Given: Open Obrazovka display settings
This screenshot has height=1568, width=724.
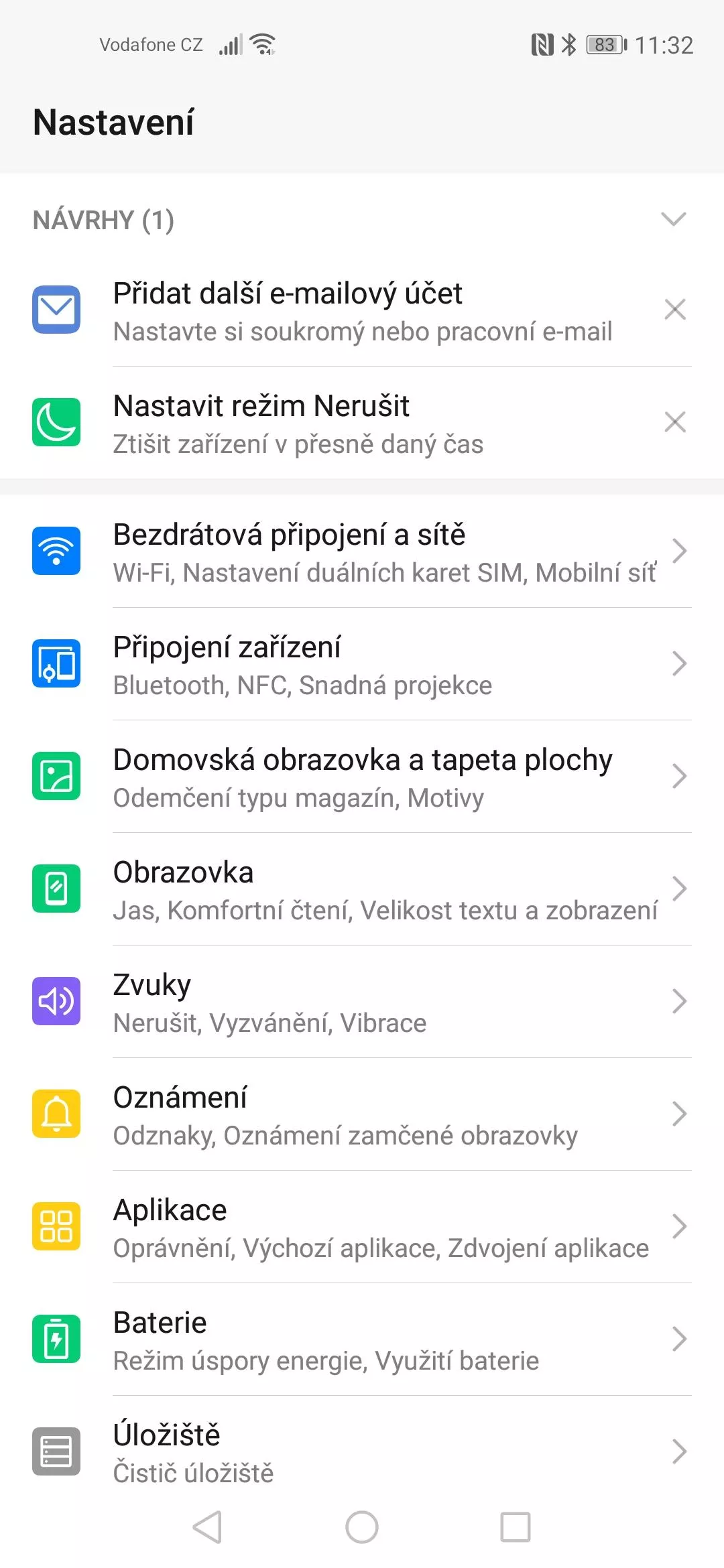Looking at the screenshot, I should pyautogui.click(x=362, y=889).
